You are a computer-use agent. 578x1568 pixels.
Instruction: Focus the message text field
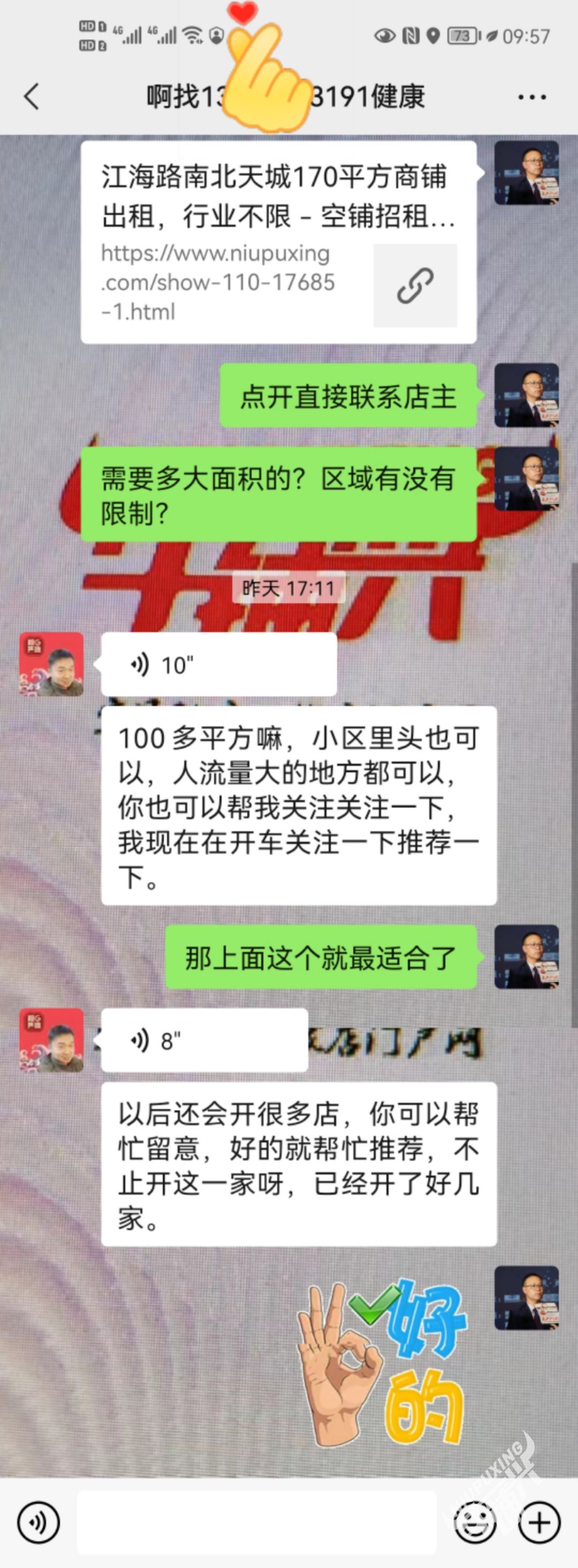click(256, 1523)
